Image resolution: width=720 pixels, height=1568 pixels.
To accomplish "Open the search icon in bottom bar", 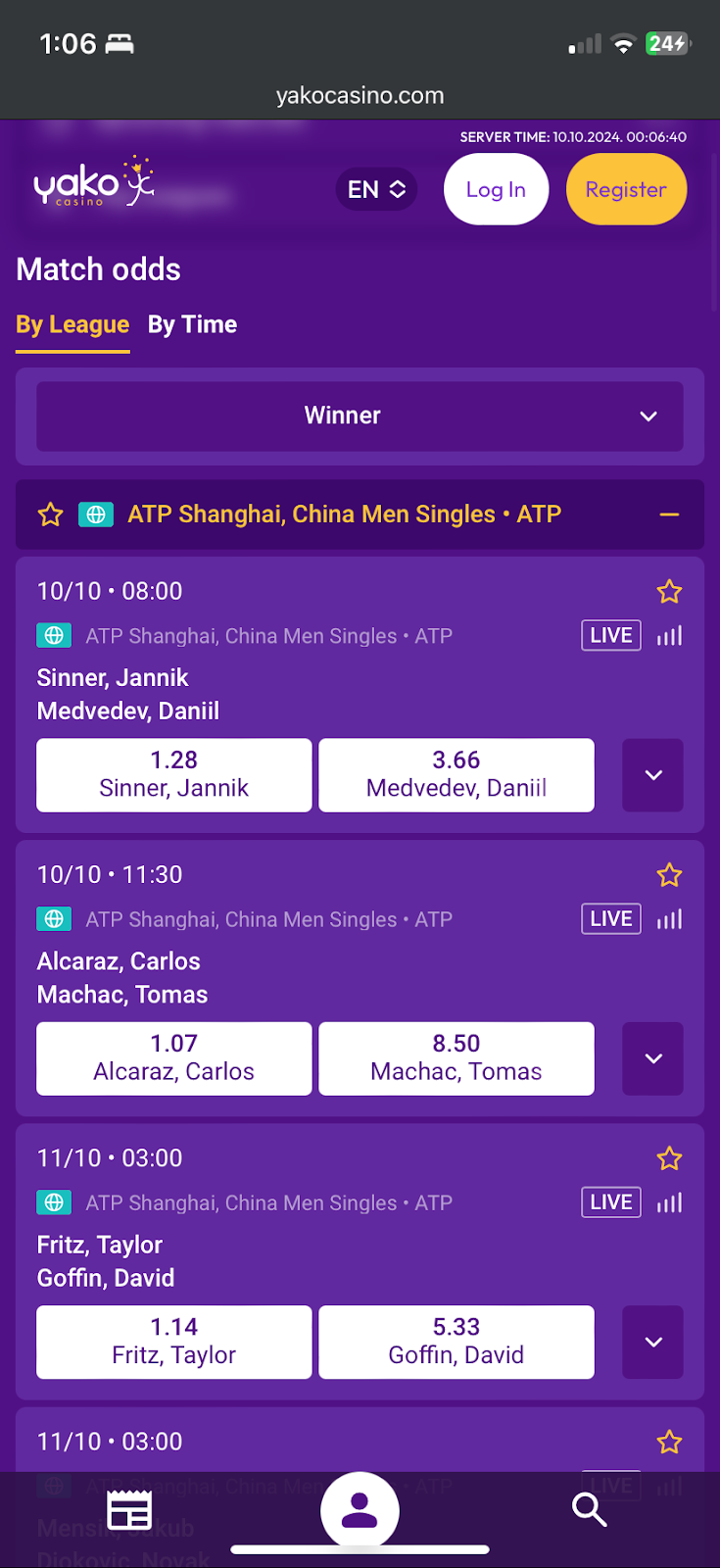I will click(589, 1510).
